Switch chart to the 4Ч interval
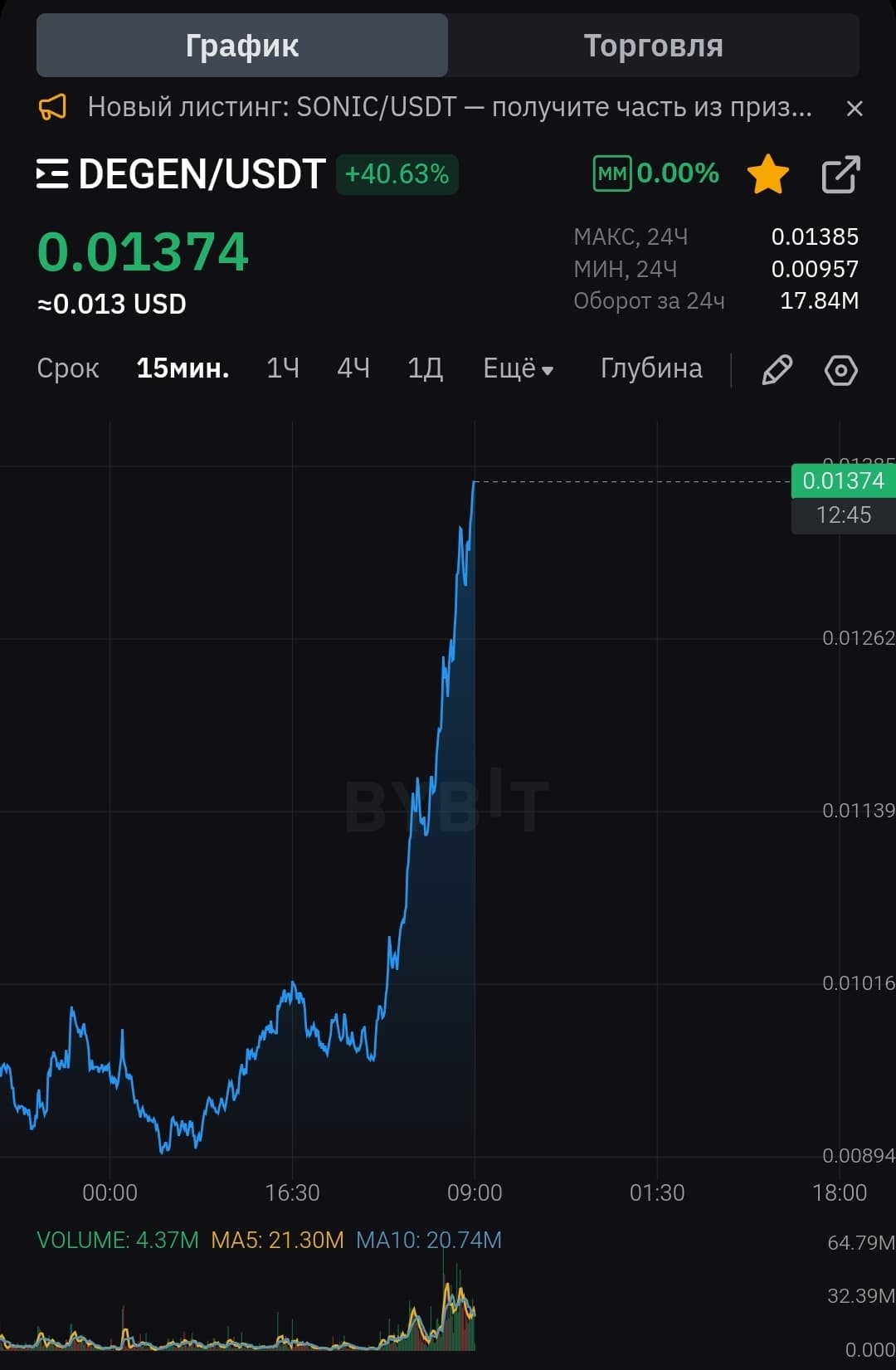Screen dimensions: 896x1370 [353, 368]
